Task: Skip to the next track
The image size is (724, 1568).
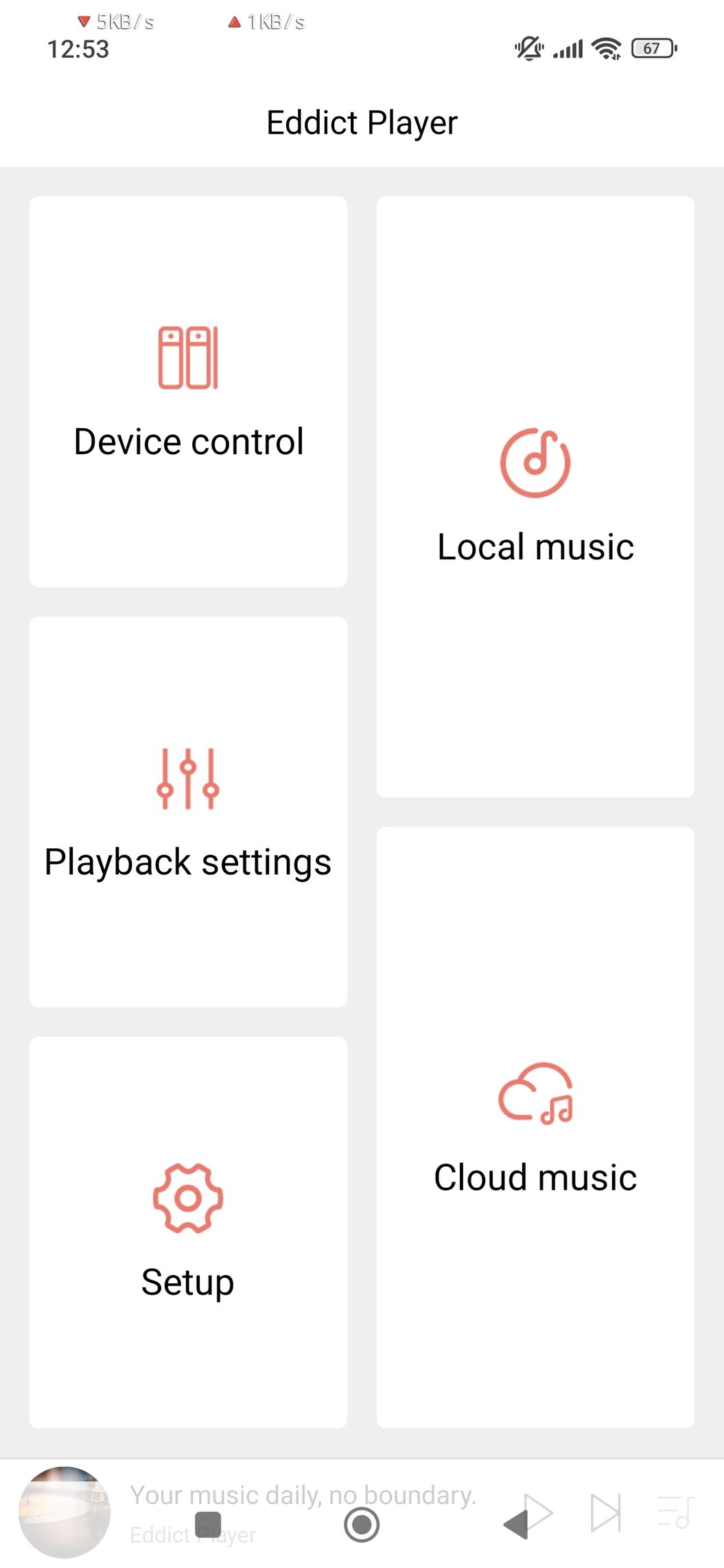Action: click(605, 1512)
